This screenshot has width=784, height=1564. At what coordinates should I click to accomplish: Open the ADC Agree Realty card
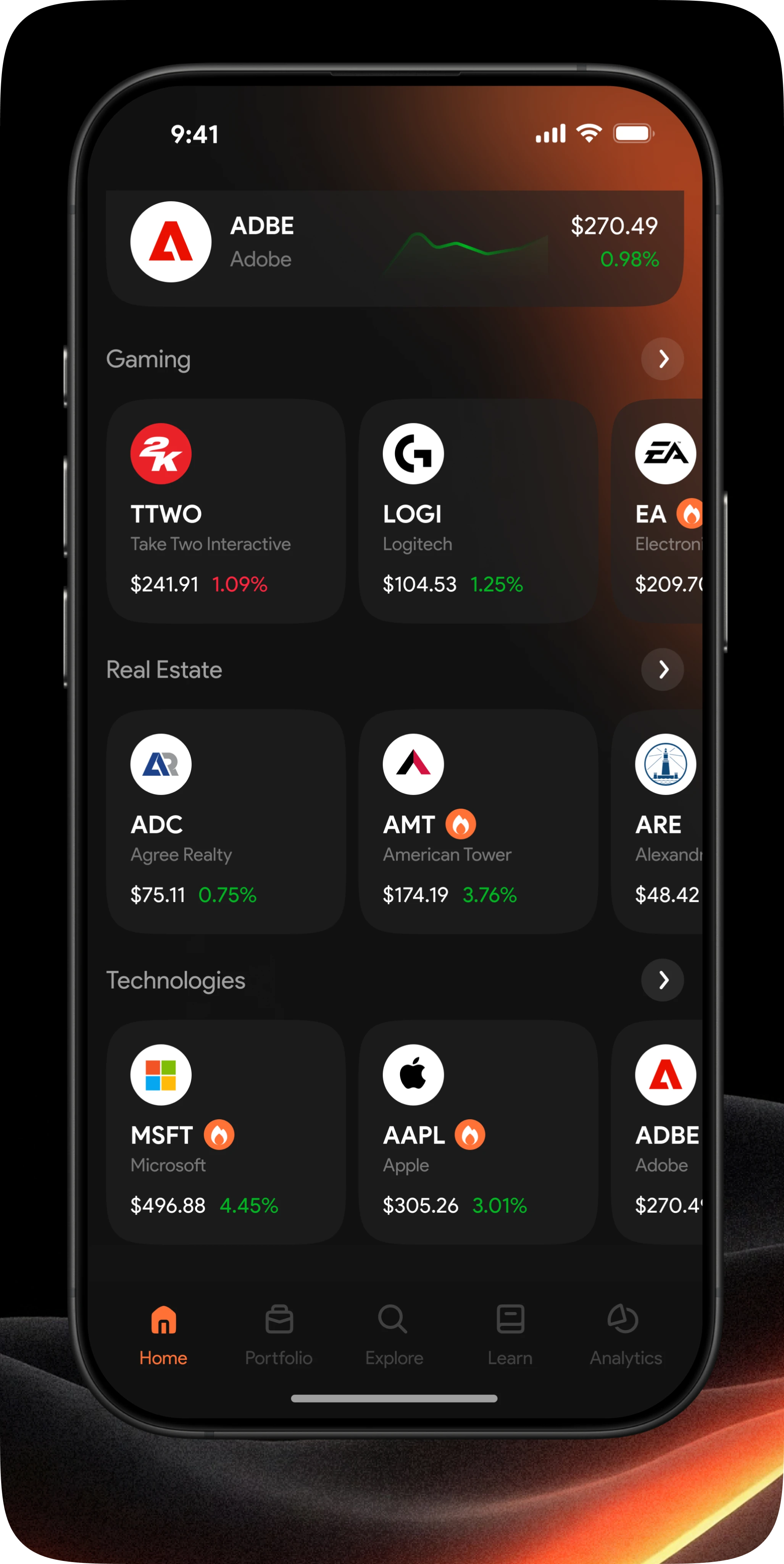[x=226, y=821]
